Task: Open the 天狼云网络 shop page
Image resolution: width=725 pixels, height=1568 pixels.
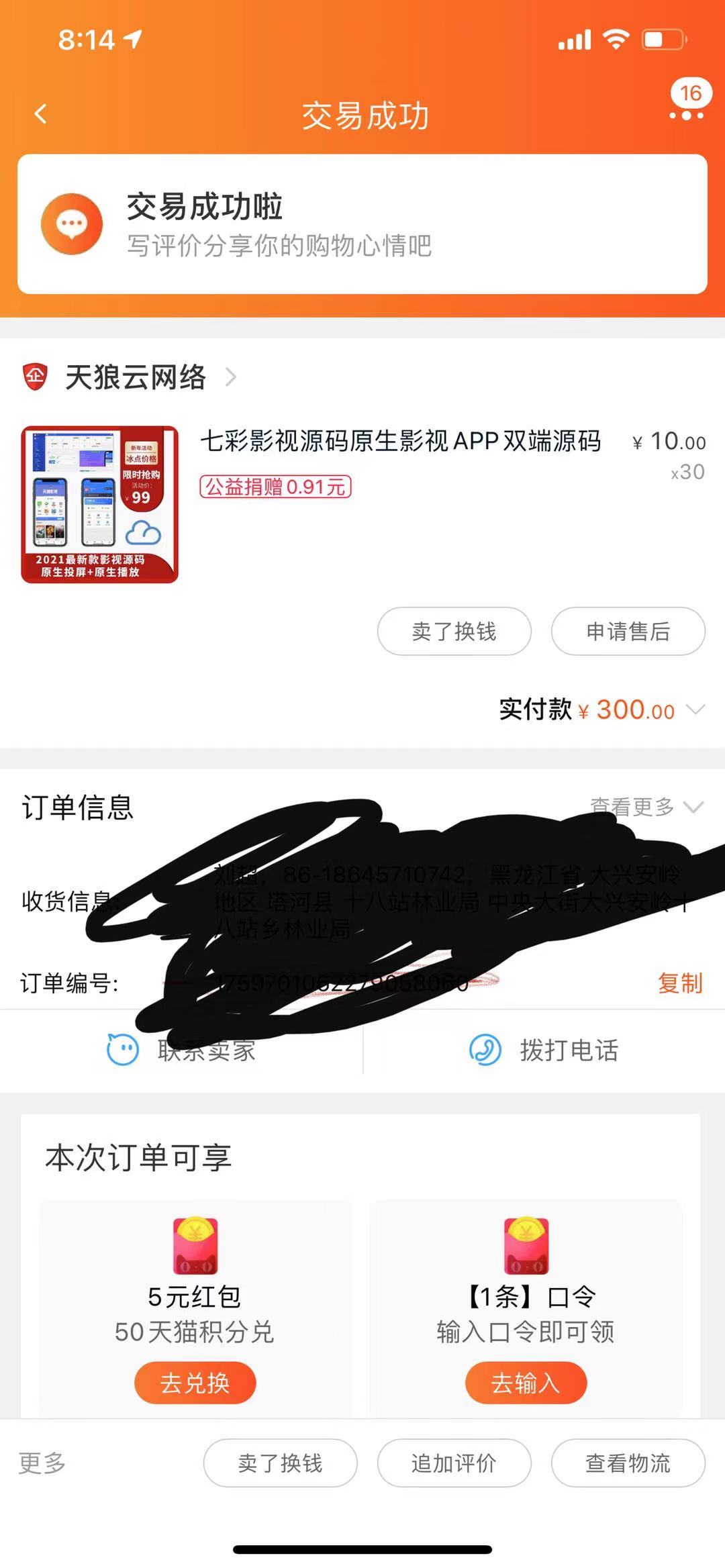Action: point(136,377)
